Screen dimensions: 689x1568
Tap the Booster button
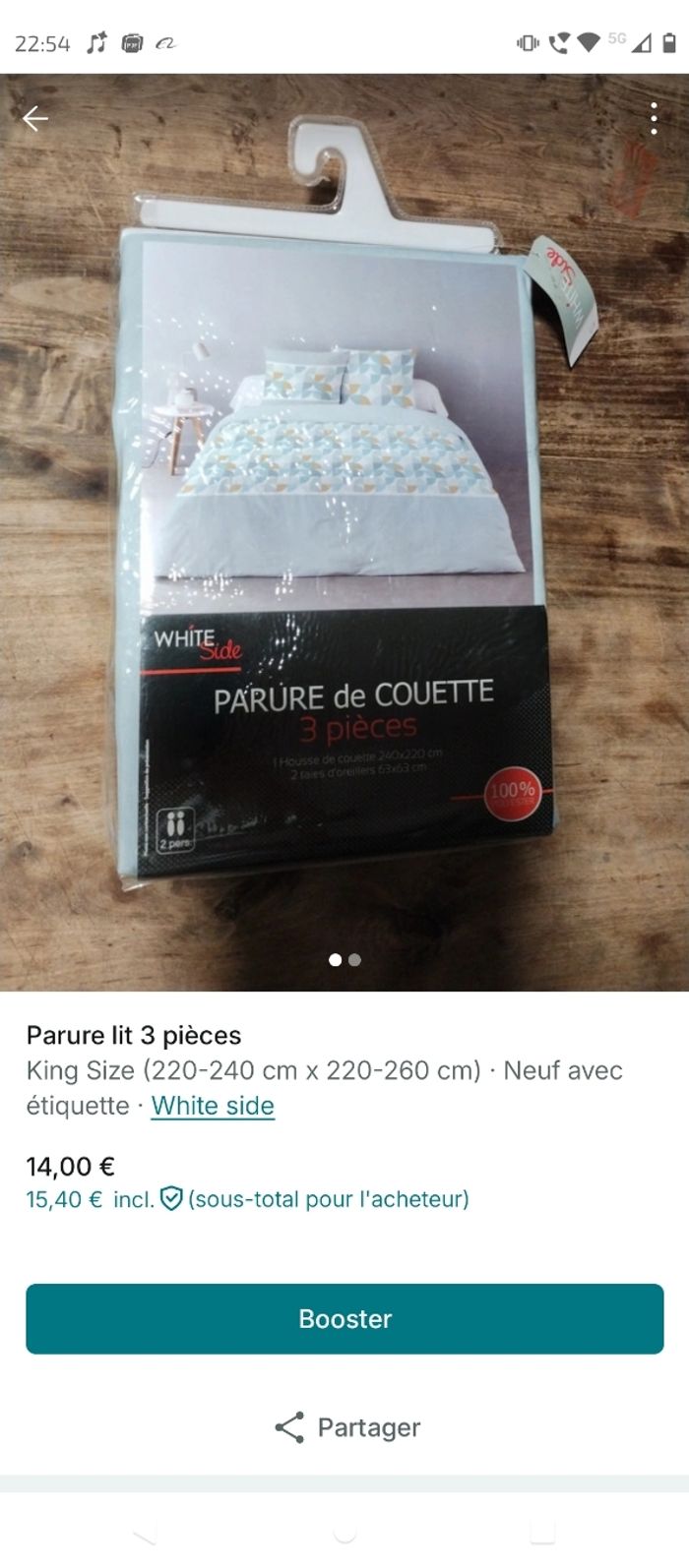click(344, 1318)
